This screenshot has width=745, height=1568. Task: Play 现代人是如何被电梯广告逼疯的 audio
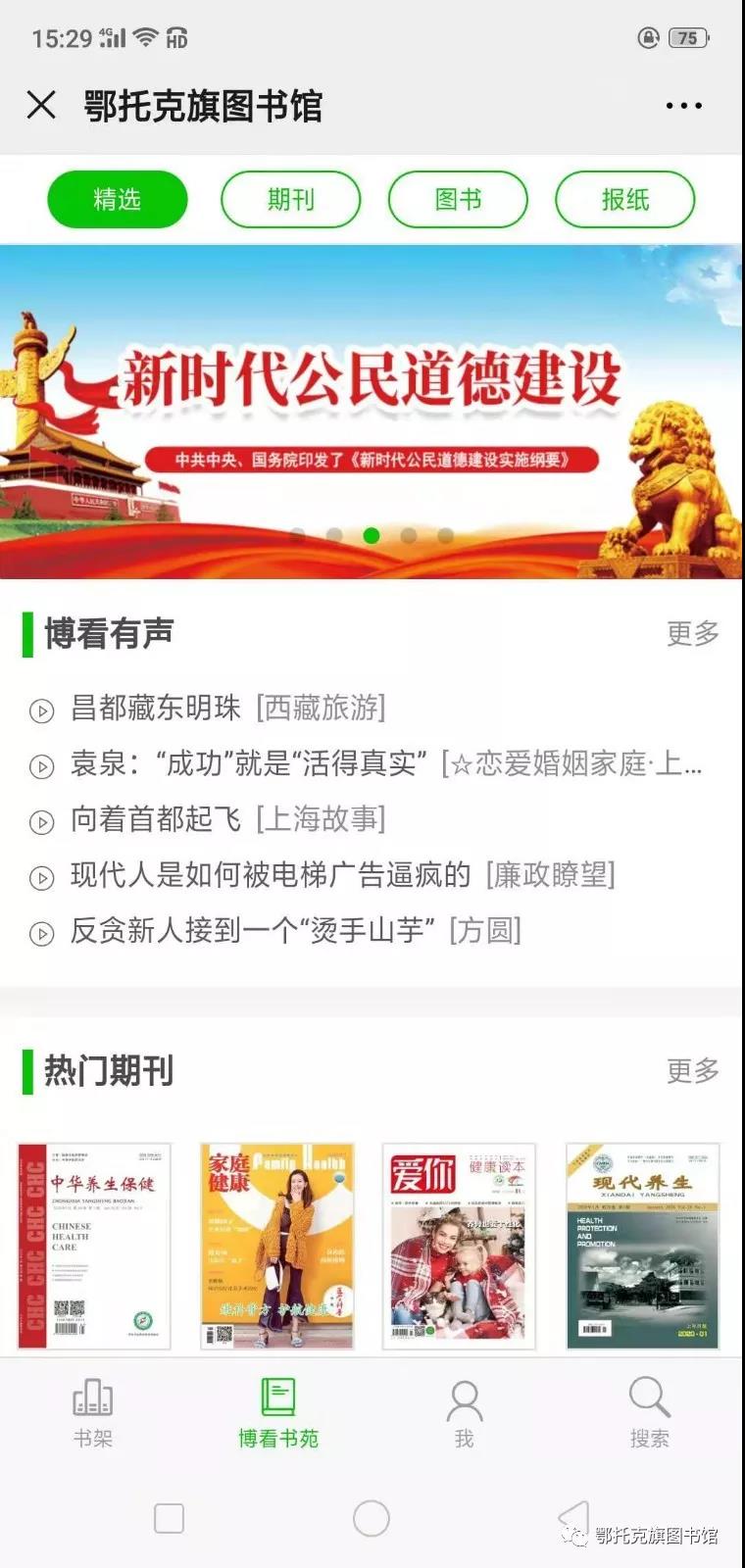pyautogui.click(x=271, y=874)
